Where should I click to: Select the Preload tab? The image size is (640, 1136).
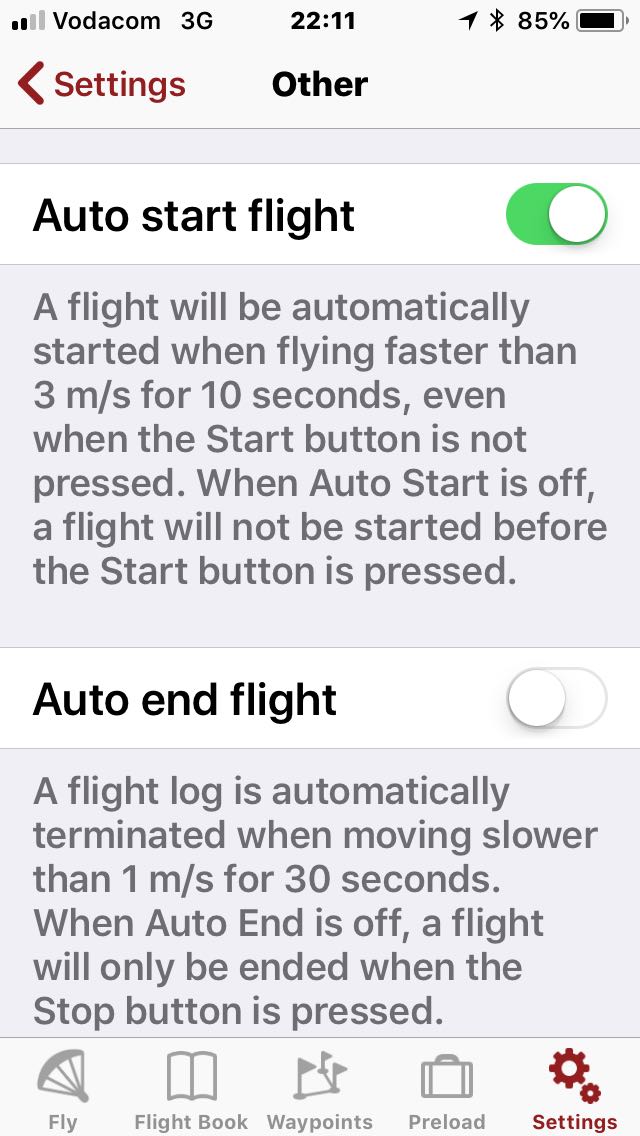tap(446, 1090)
